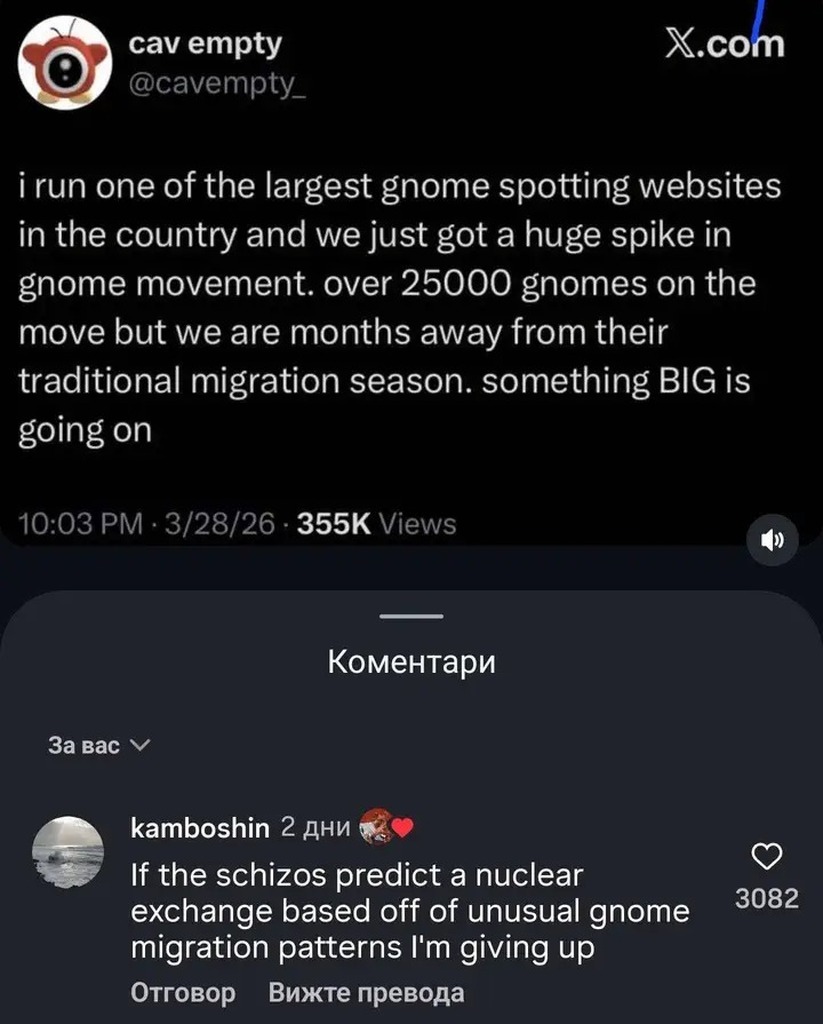Tap Отговор to reply to kamboshin

pyautogui.click(x=183, y=993)
